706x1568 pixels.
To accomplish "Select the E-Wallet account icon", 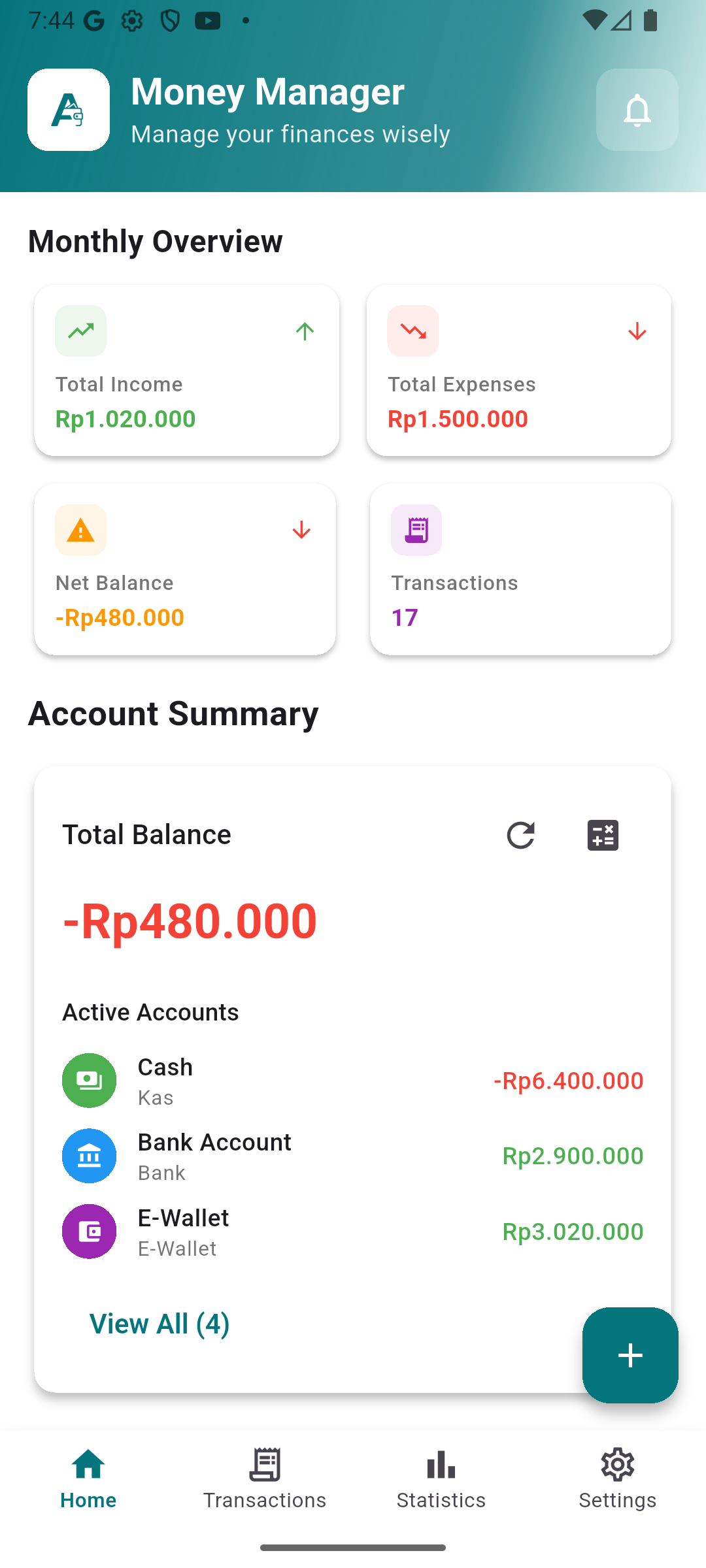I will point(88,1231).
